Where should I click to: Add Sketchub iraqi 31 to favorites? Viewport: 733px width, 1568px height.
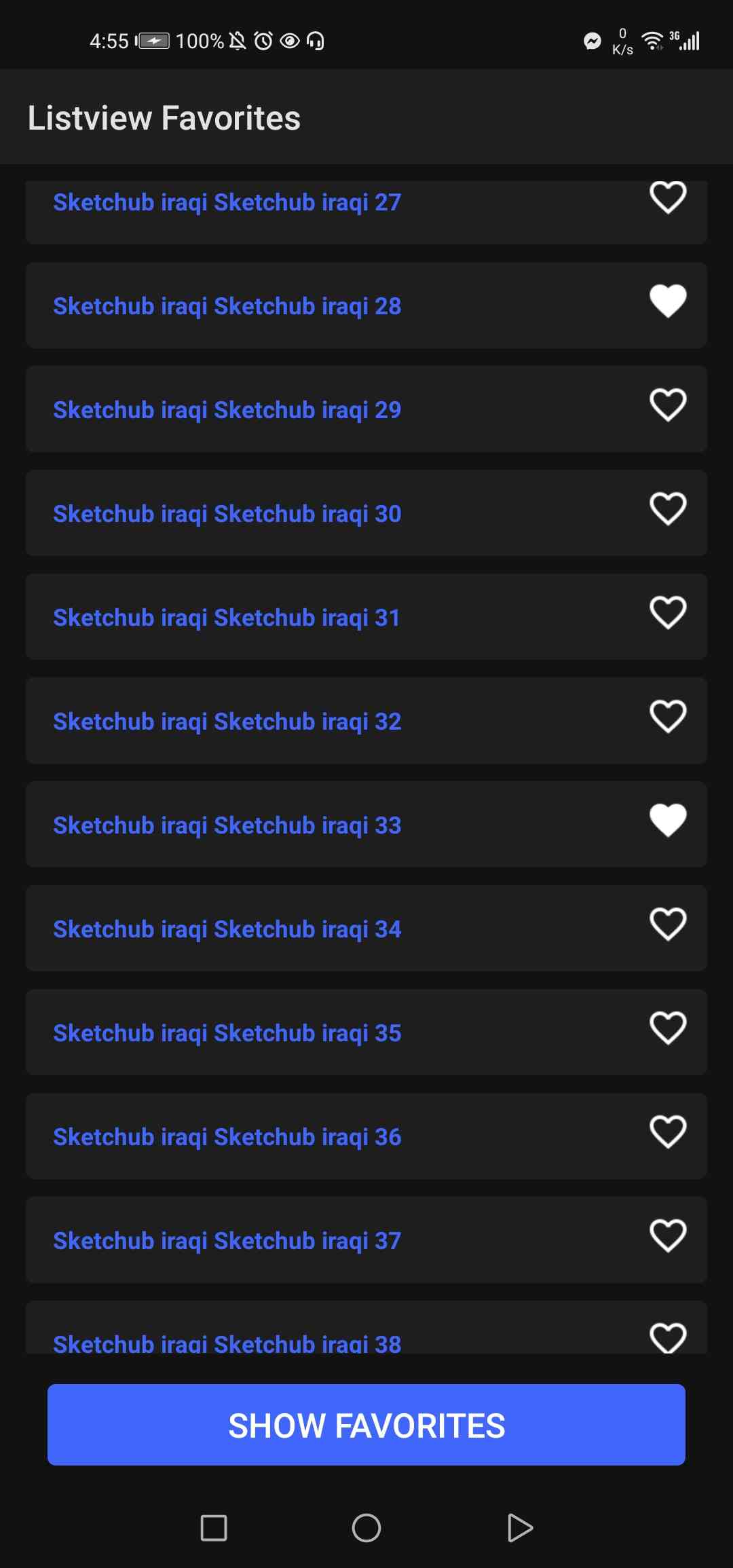click(668, 613)
